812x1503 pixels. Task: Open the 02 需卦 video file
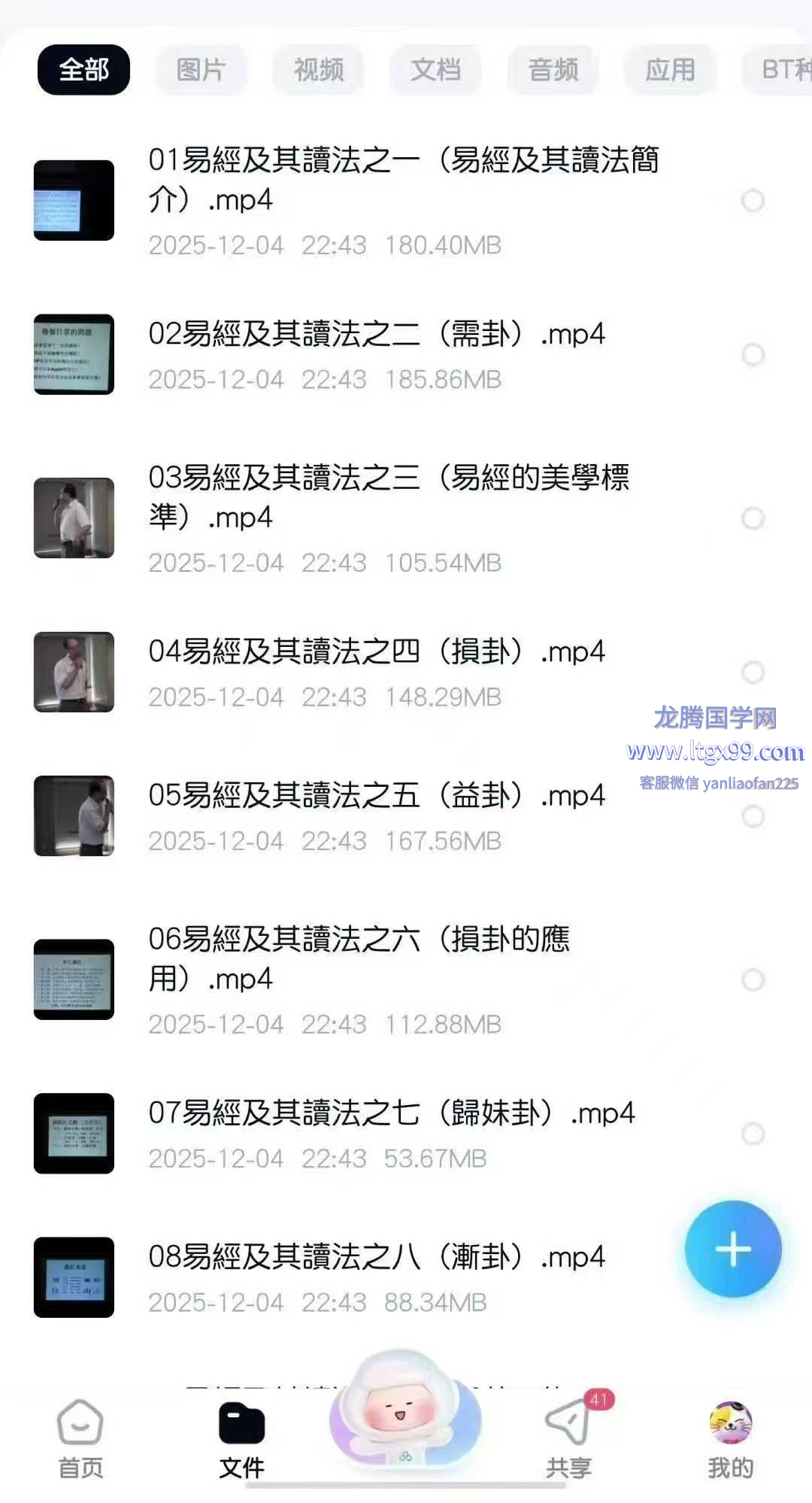(x=376, y=334)
